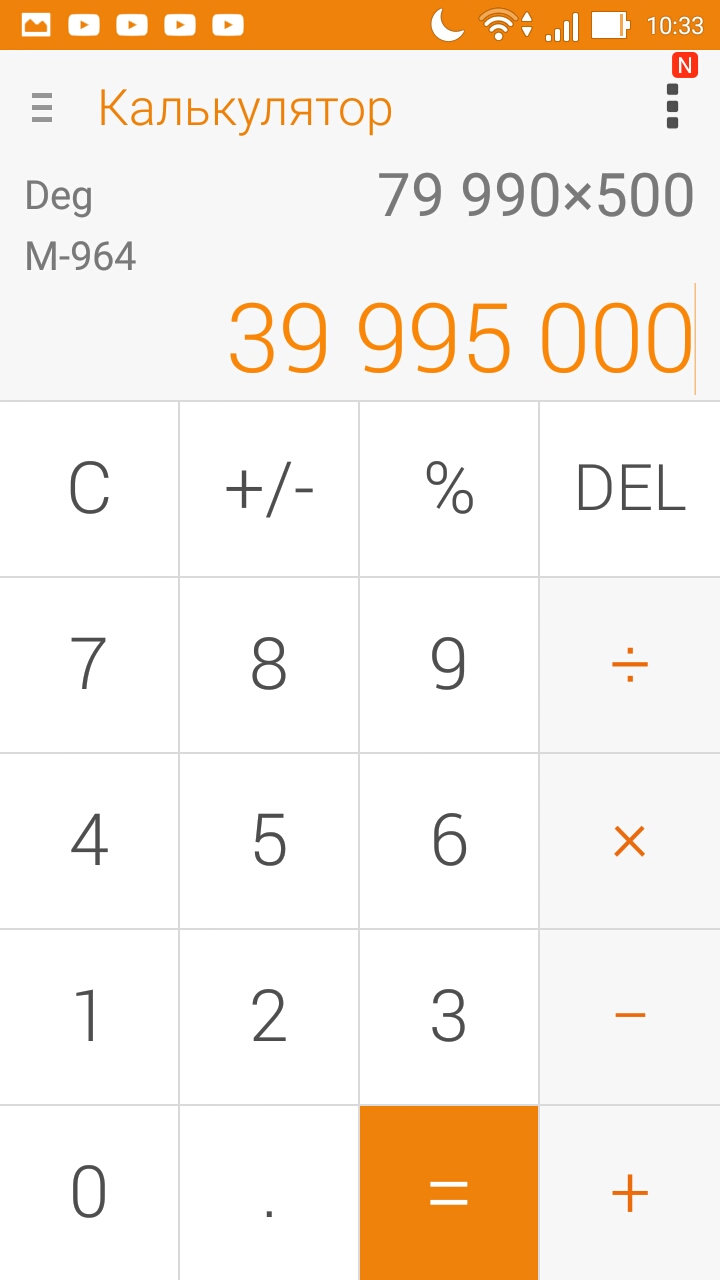Select the minus operator

(630, 1017)
